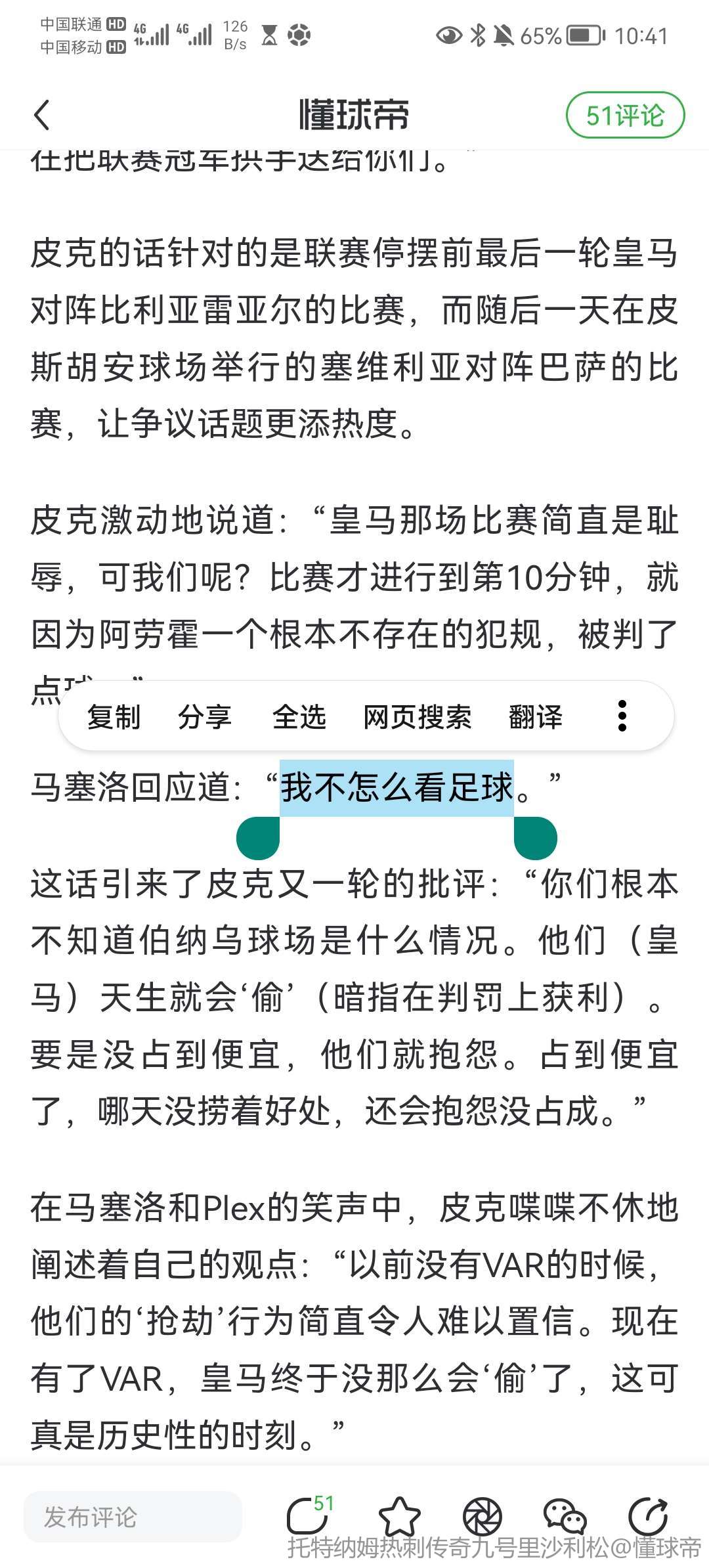The image size is (709, 1568).
Task: Favorite this article with the star icon
Action: coord(399,1517)
